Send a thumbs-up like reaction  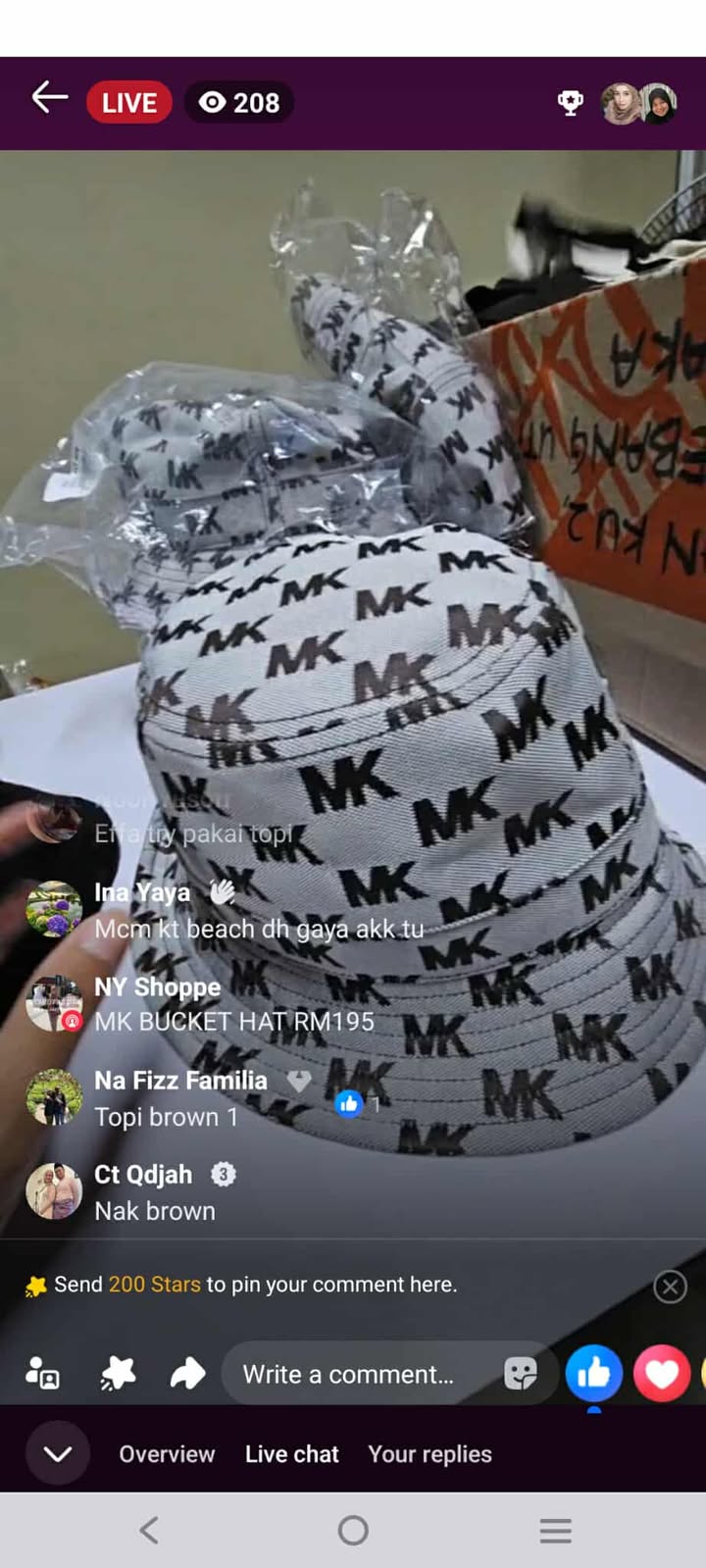tap(593, 1374)
